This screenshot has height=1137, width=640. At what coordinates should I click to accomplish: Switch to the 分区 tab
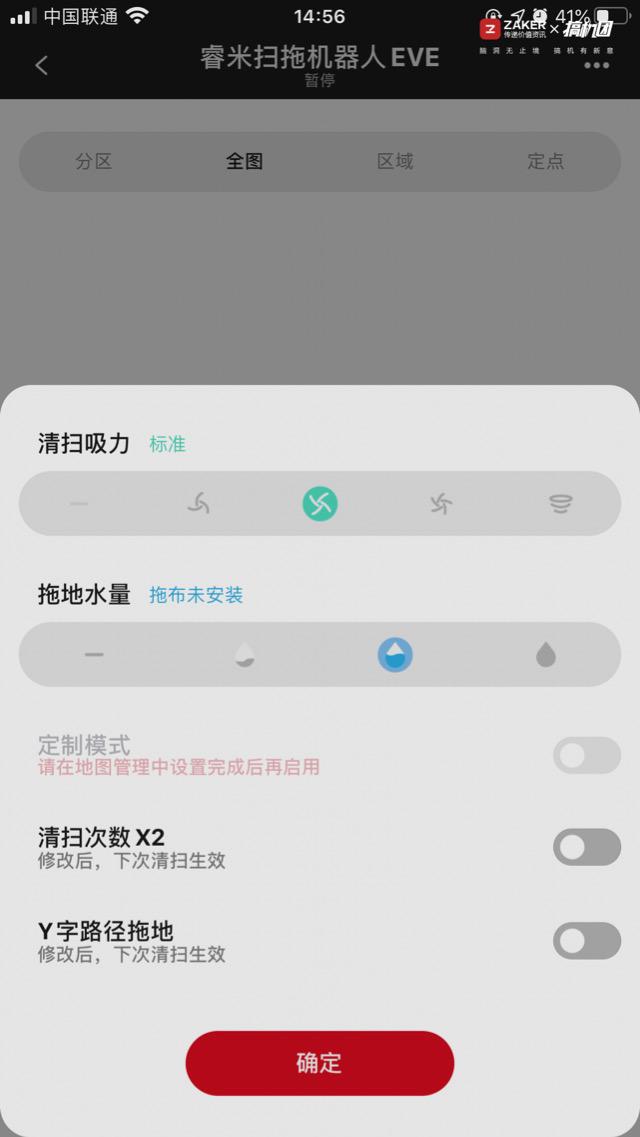[x=94, y=161]
